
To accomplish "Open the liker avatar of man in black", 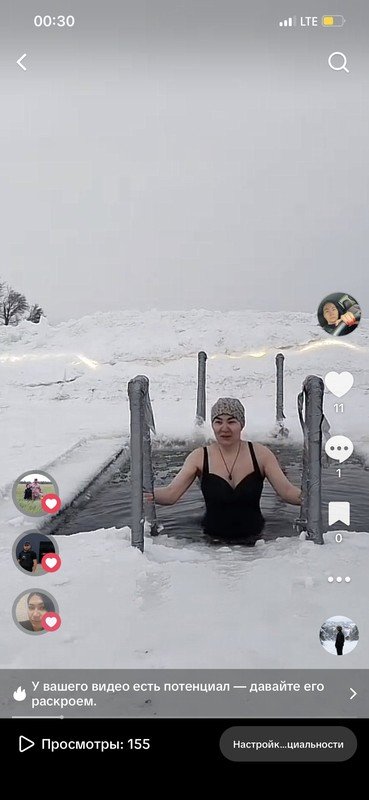I will (36, 553).
